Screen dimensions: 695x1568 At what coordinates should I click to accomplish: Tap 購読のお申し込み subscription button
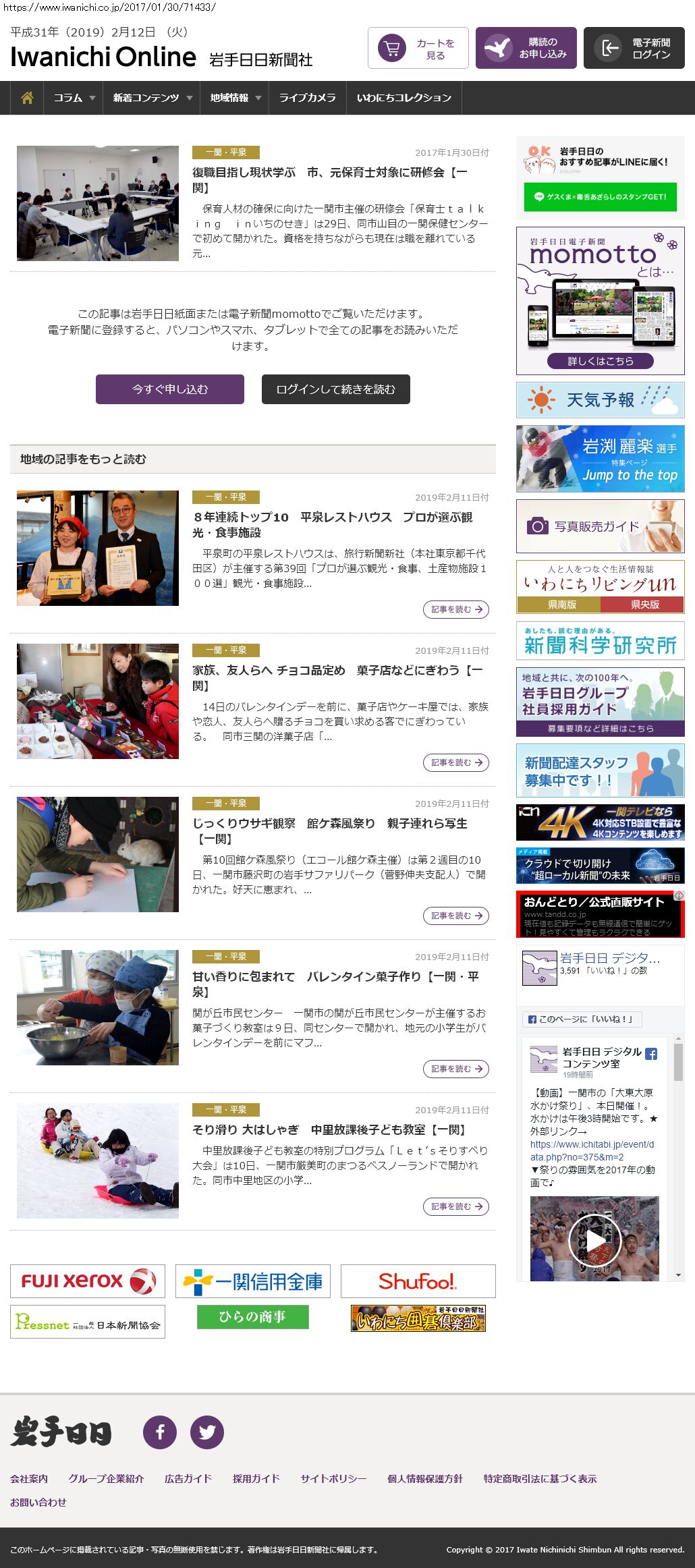[x=526, y=48]
